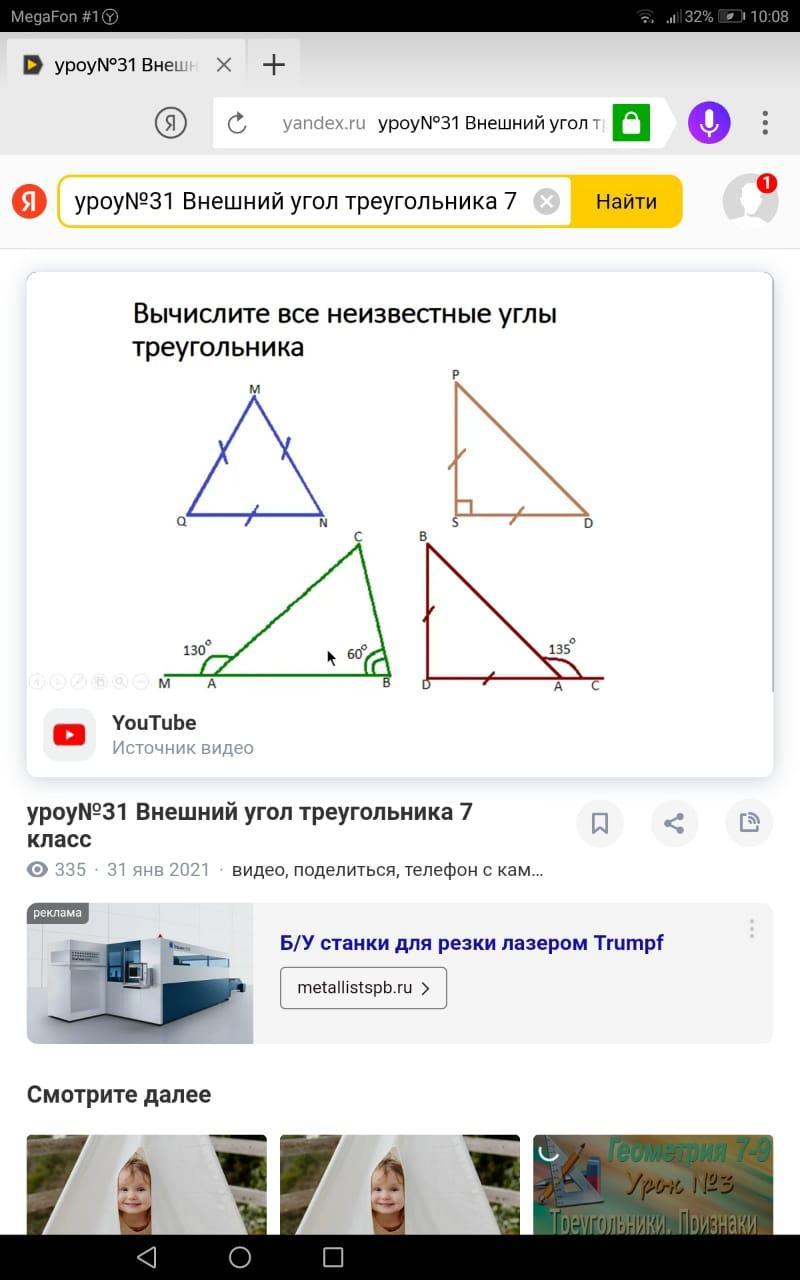Viewport: 800px width, 1280px height.
Task: Close the current browser tab
Action: click(x=224, y=65)
